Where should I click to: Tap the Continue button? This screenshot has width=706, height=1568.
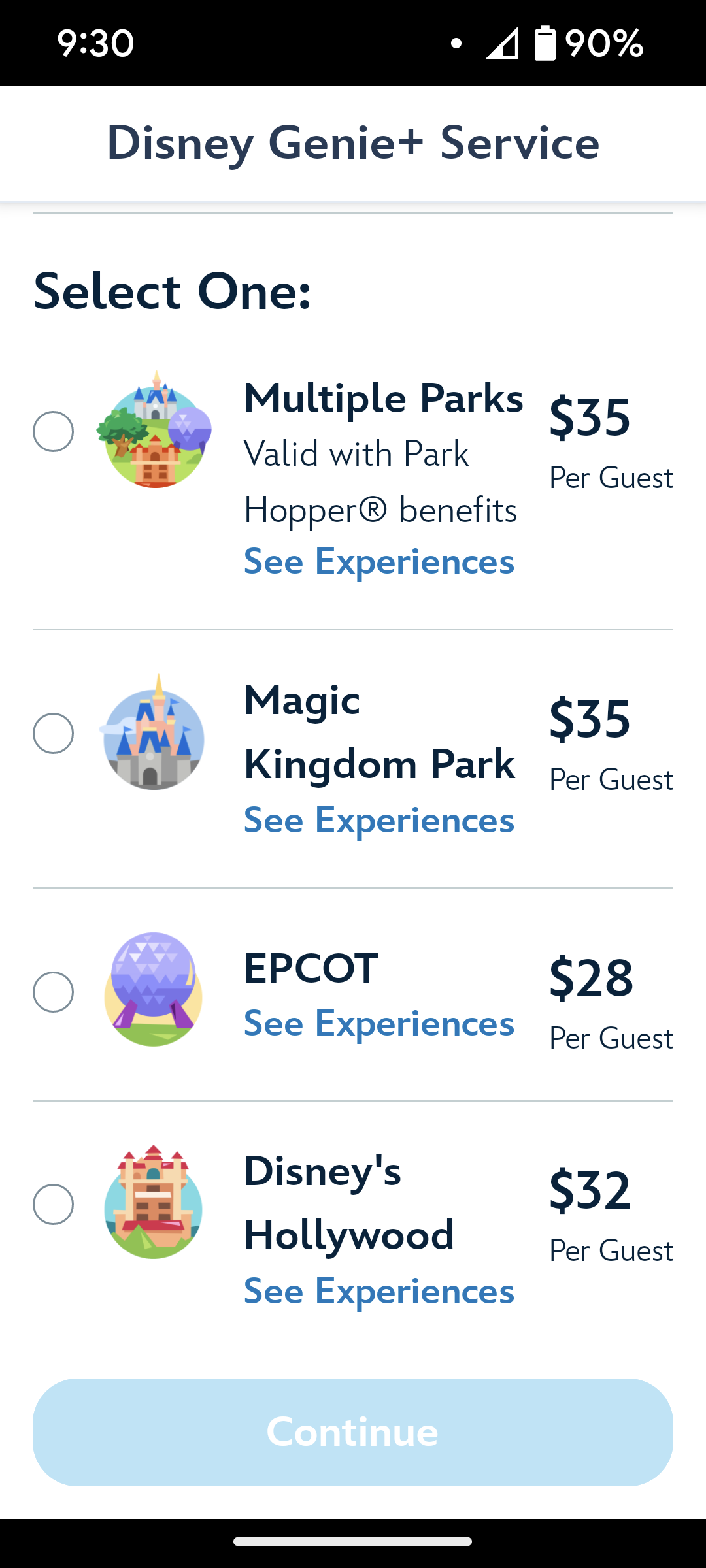click(353, 1432)
